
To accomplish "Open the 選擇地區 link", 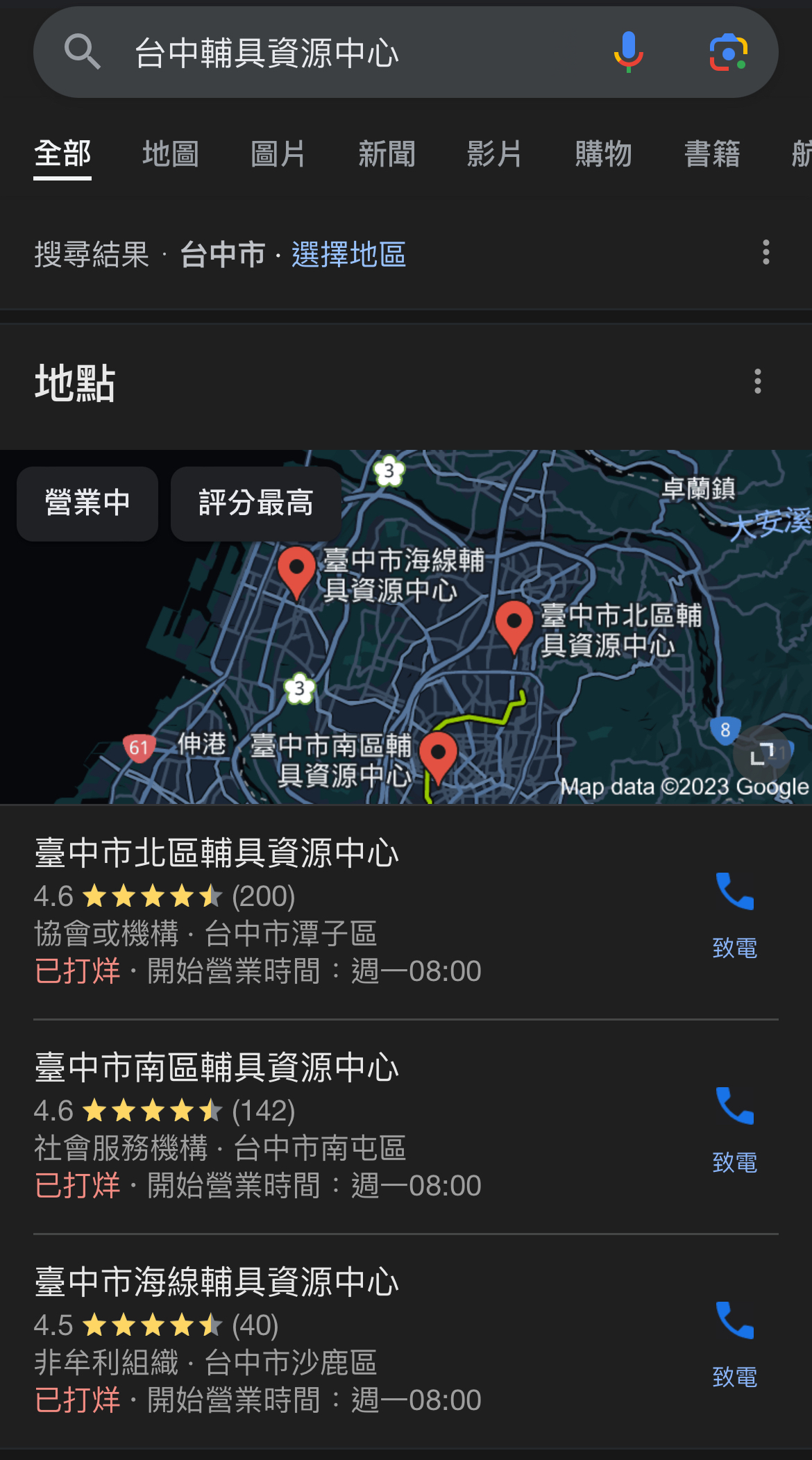I will point(348,254).
